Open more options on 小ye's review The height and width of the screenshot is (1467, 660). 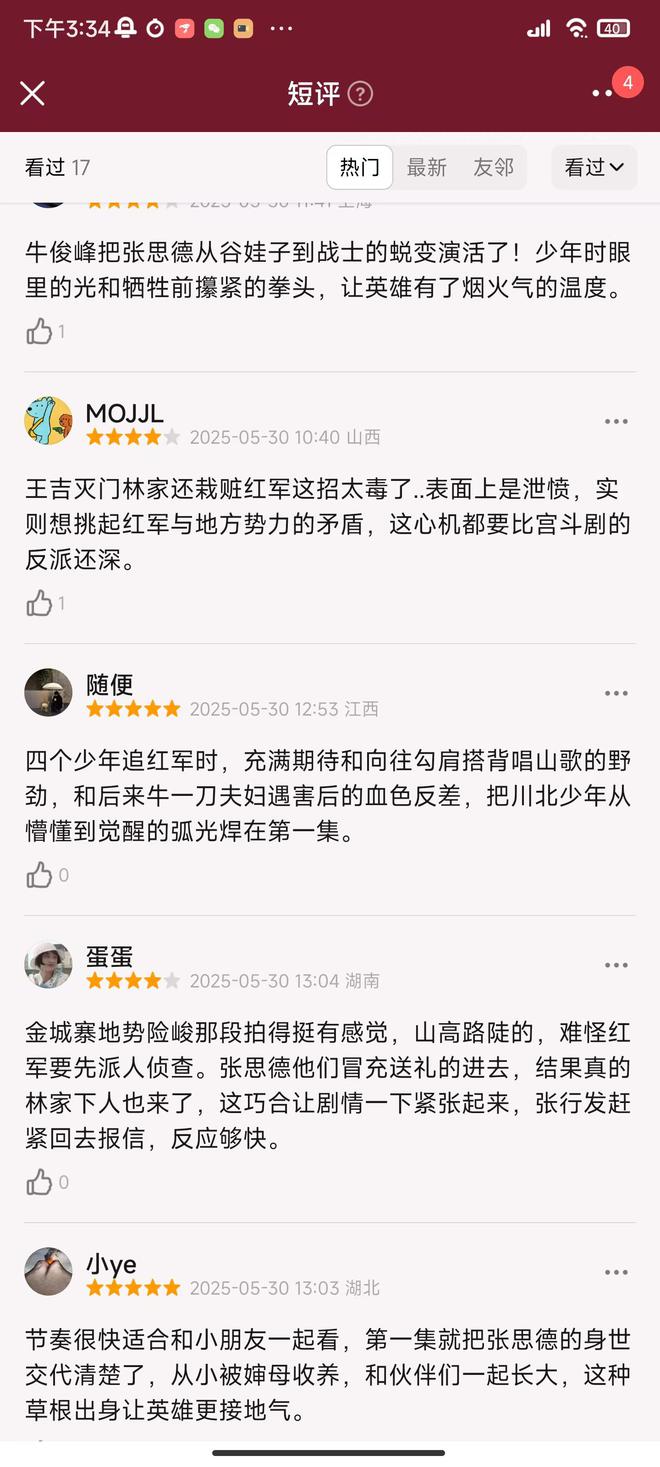pyautogui.click(x=616, y=1273)
